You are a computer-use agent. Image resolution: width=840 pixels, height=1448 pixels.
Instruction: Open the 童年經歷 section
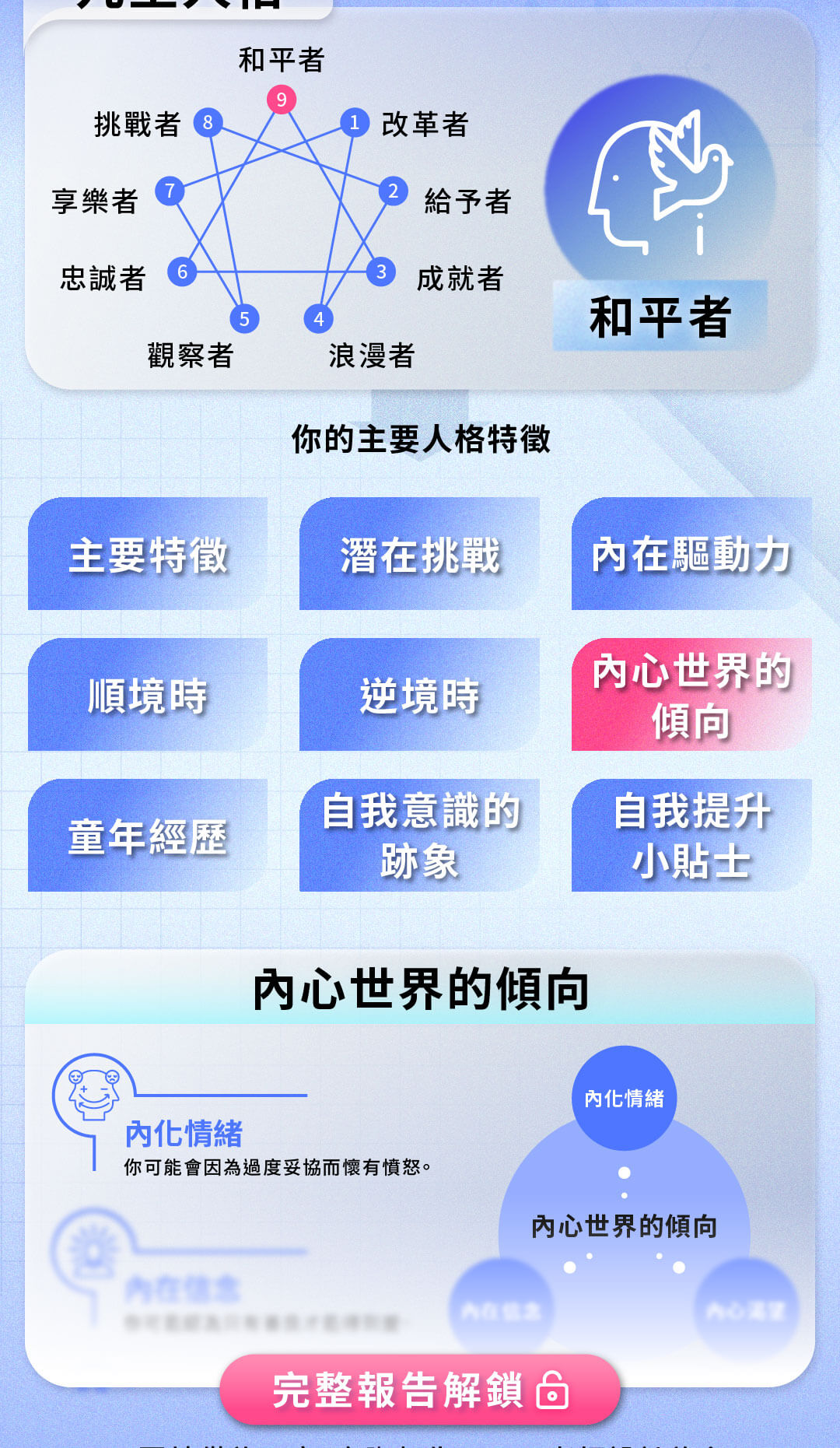pyautogui.click(x=148, y=836)
